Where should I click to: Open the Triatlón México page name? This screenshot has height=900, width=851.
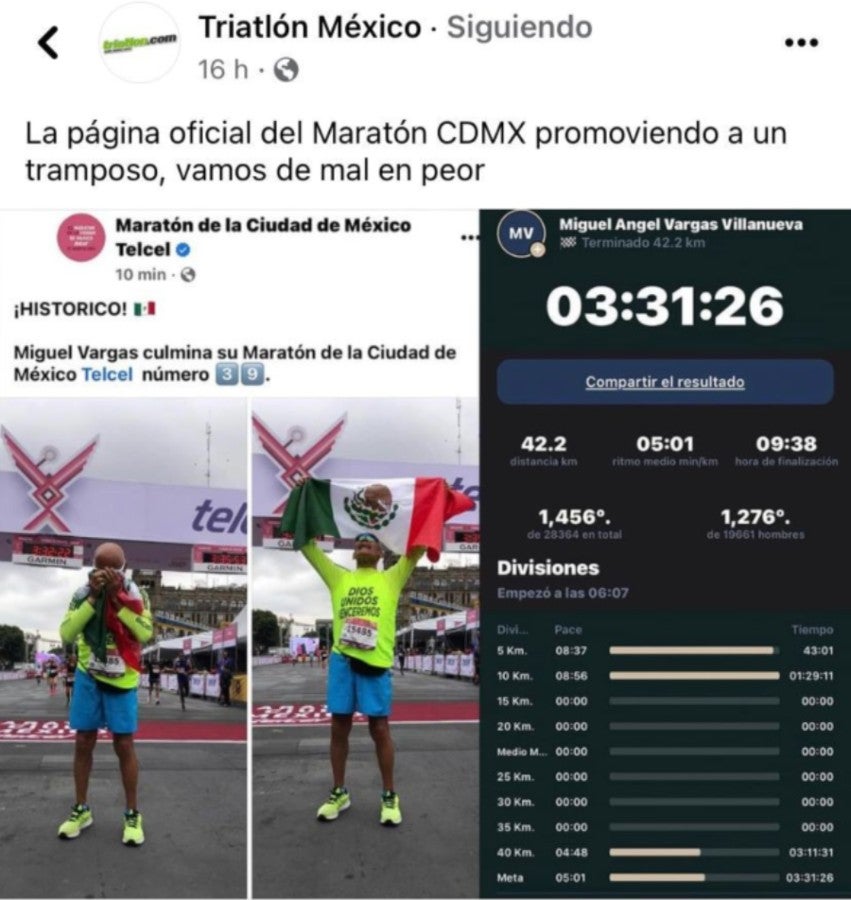pos(309,27)
